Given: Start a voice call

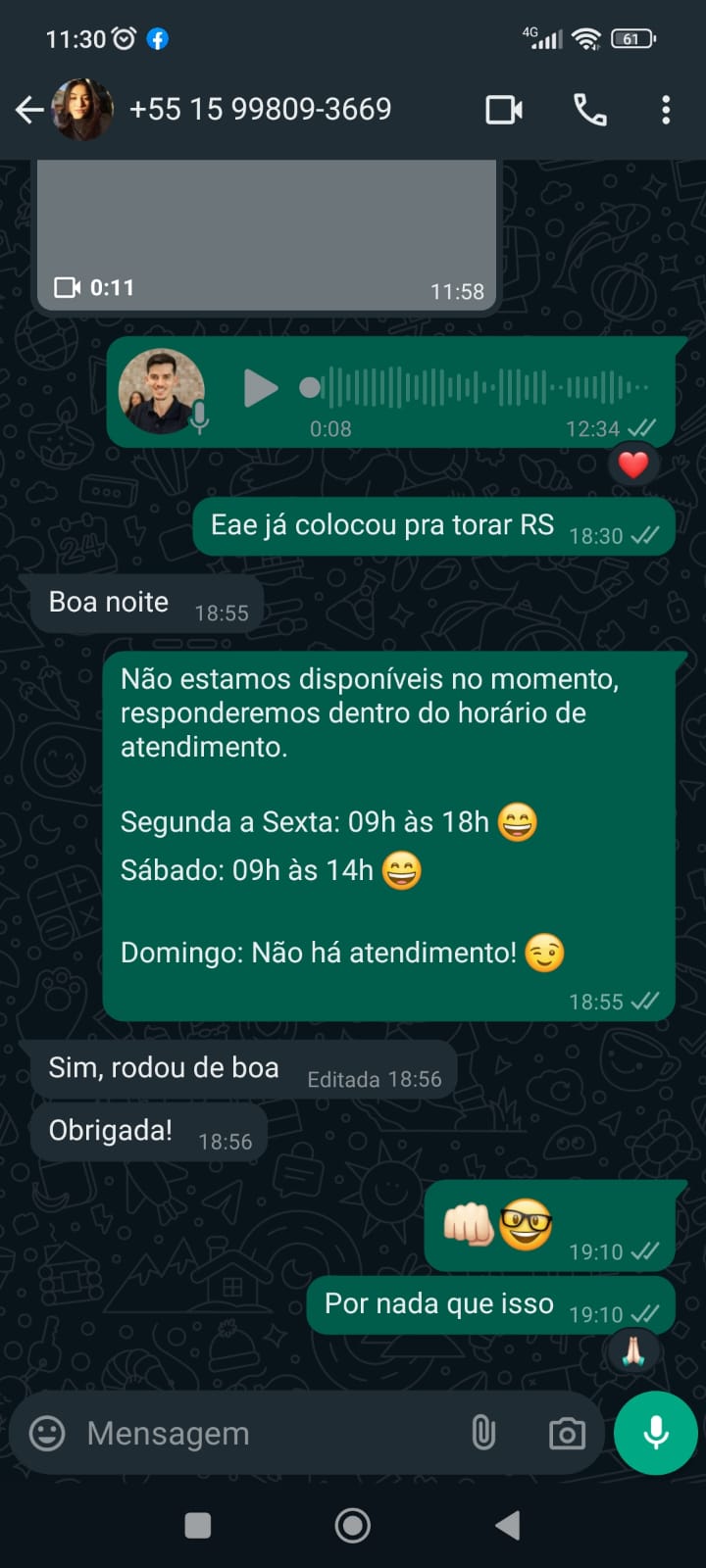Looking at the screenshot, I should [589, 110].
